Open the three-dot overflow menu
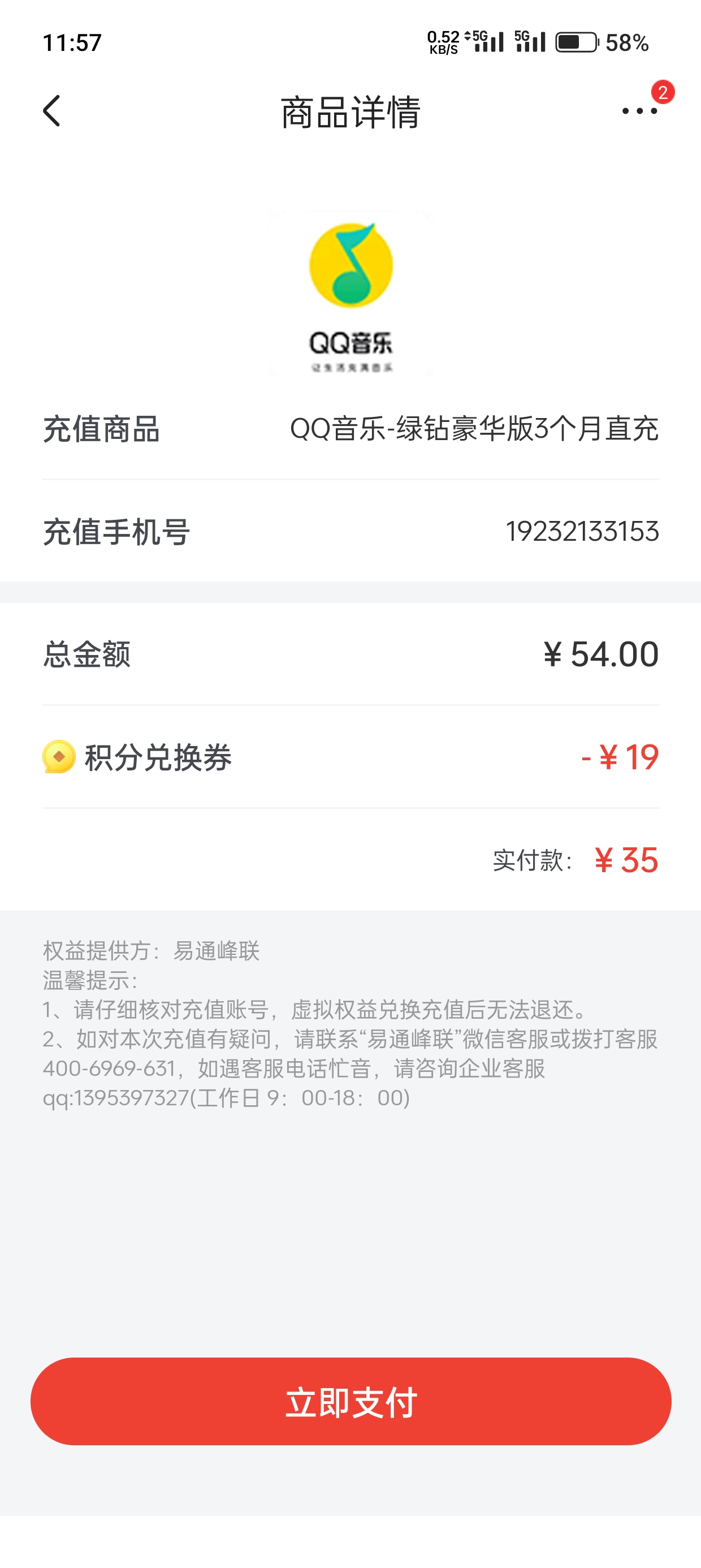This screenshot has height=1568, width=701. click(x=639, y=111)
